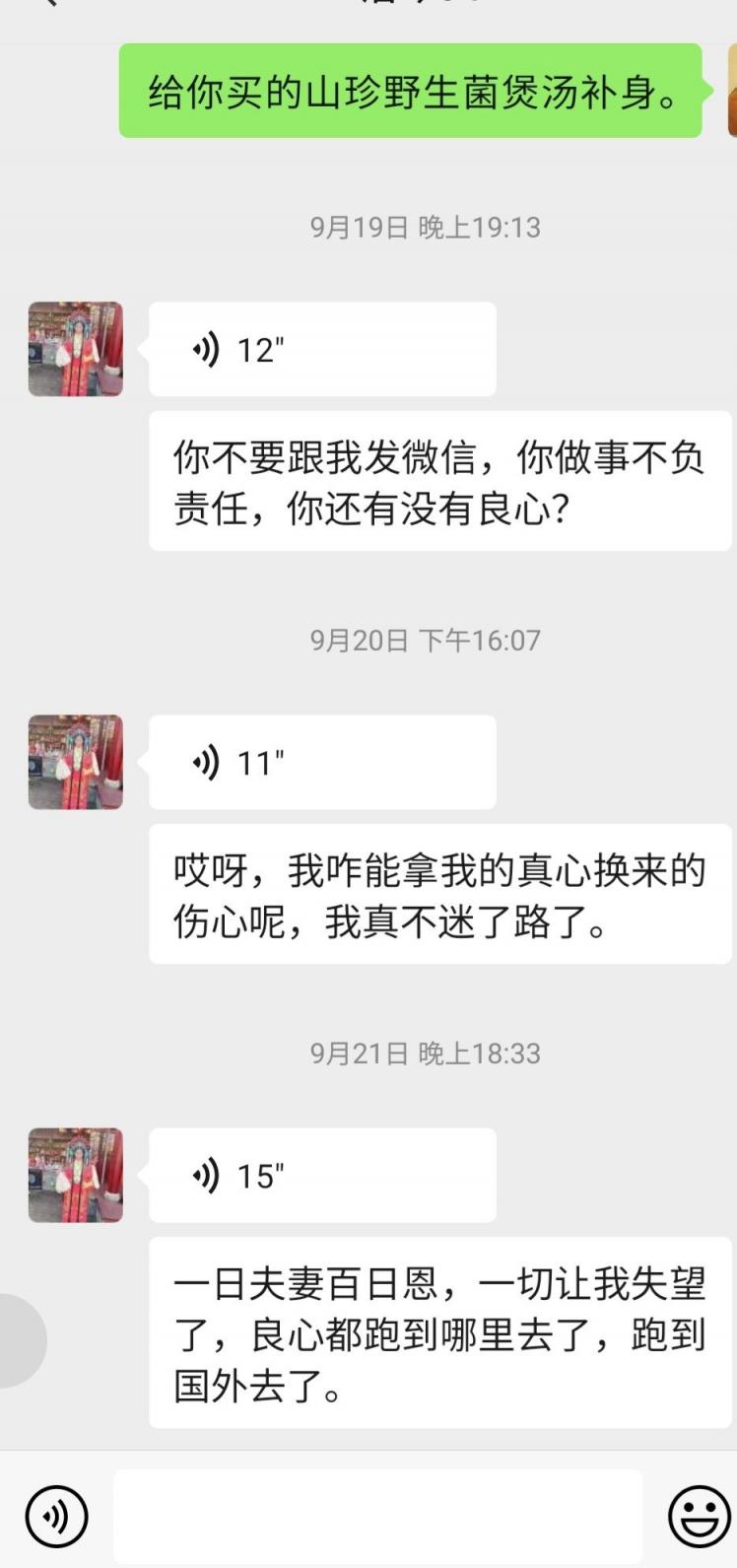Tap the message text input field

tap(377, 1517)
